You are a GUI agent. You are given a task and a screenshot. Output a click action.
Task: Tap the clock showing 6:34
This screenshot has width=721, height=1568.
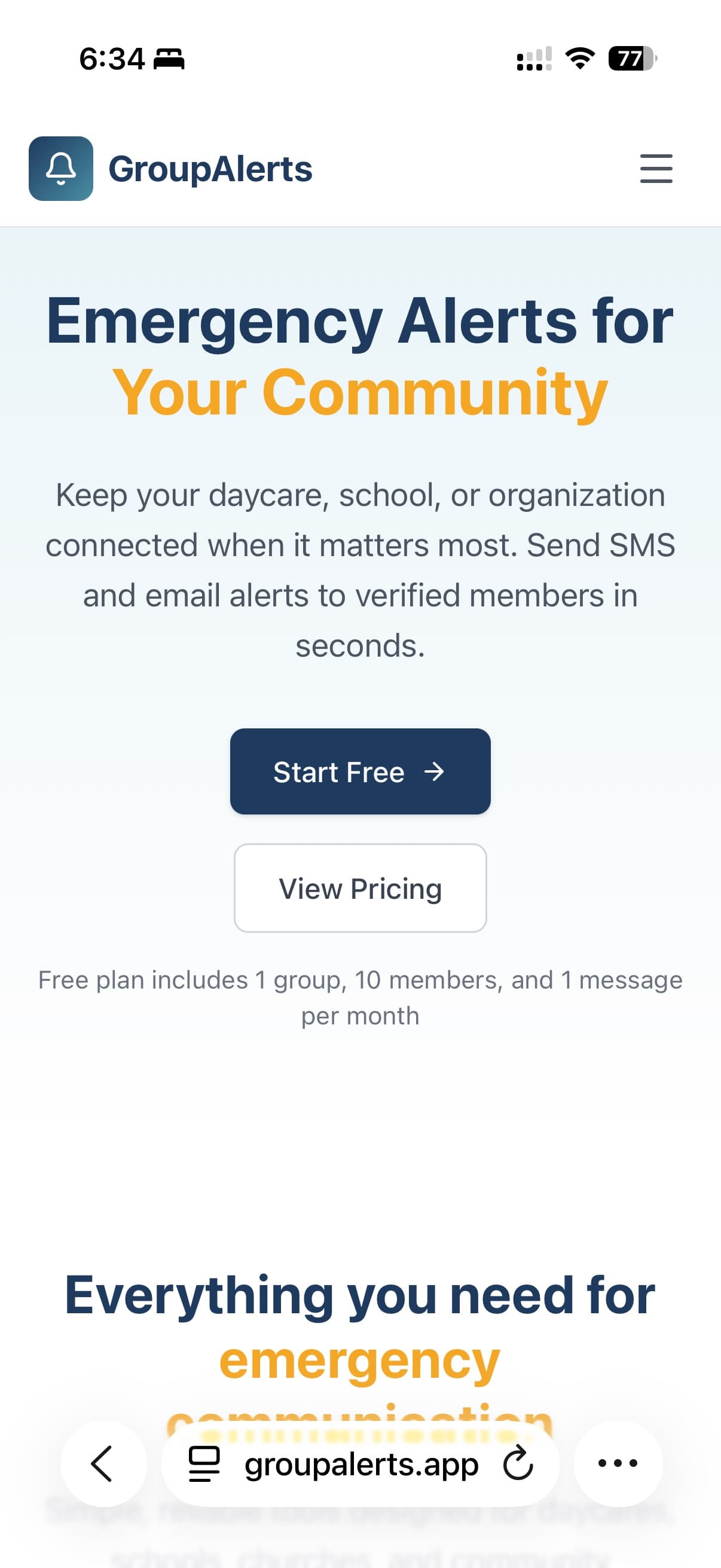(x=111, y=58)
